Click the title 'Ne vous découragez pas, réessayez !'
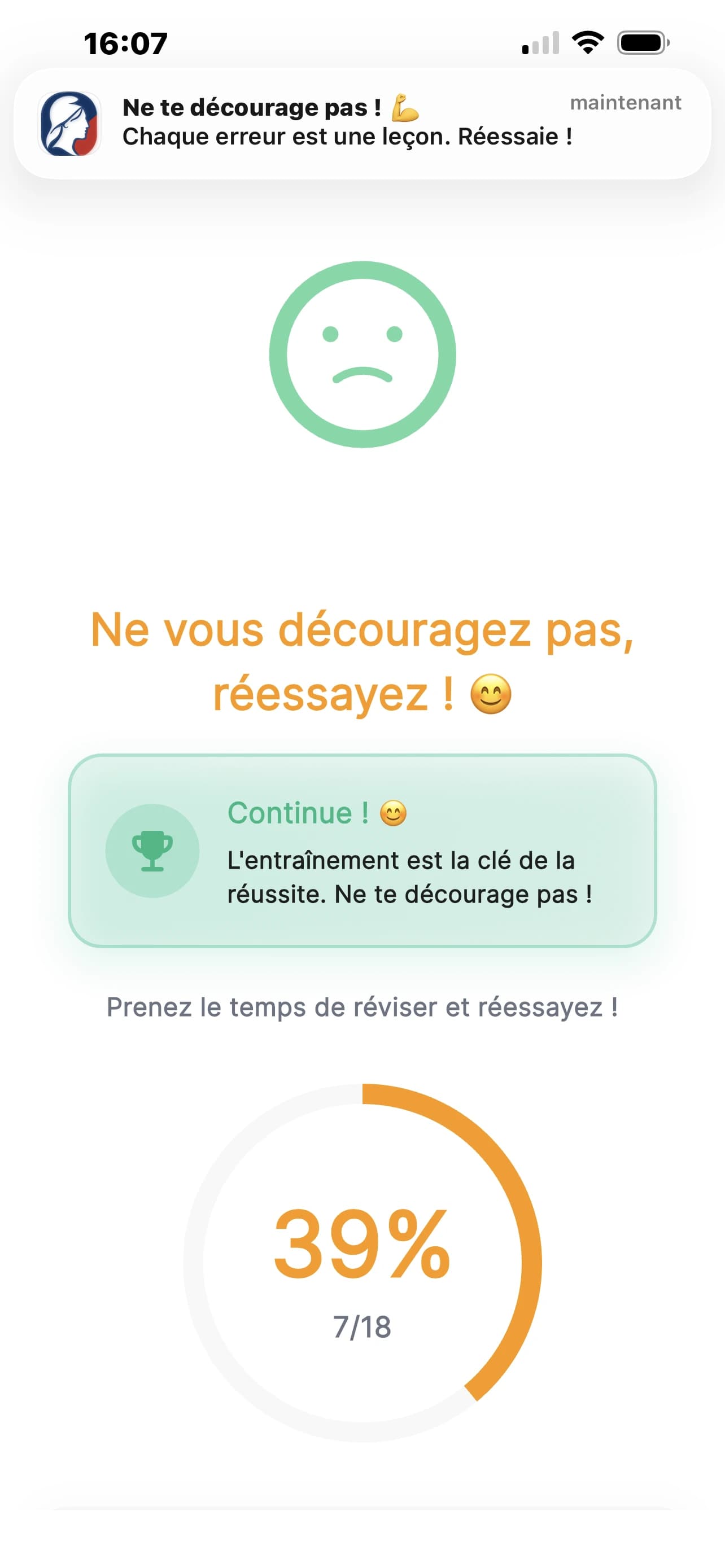This screenshot has height=1568, width=725. coord(362,663)
